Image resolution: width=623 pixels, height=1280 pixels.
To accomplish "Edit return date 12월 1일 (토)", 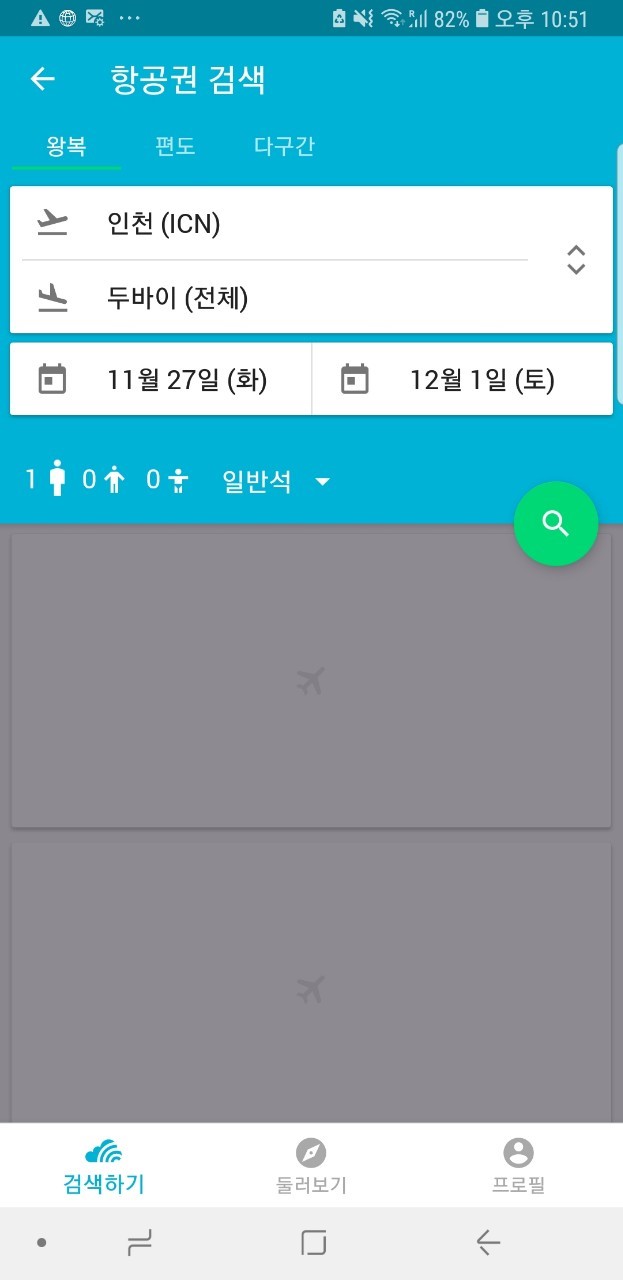I will pyautogui.click(x=463, y=379).
